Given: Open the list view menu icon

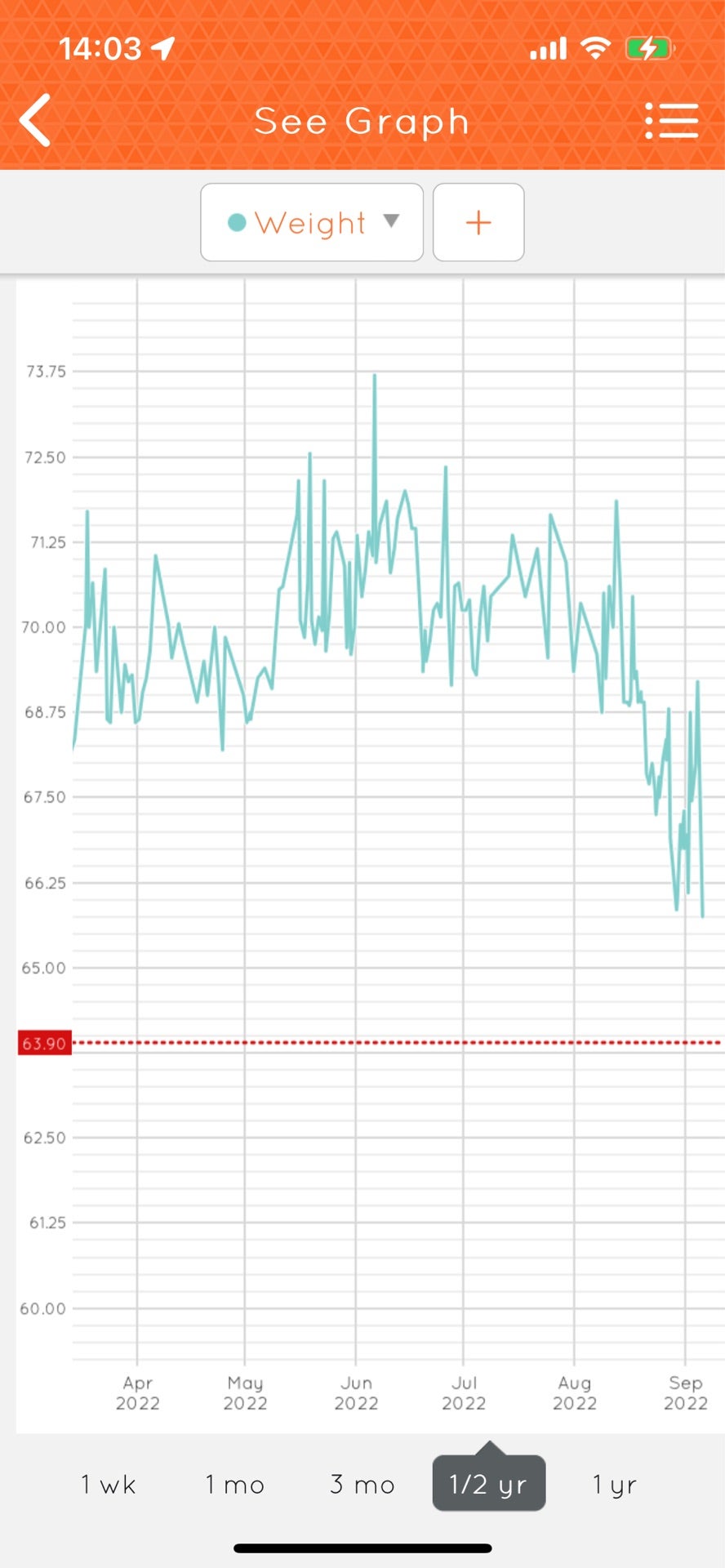Looking at the screenshot, I should tap(671, 121).
